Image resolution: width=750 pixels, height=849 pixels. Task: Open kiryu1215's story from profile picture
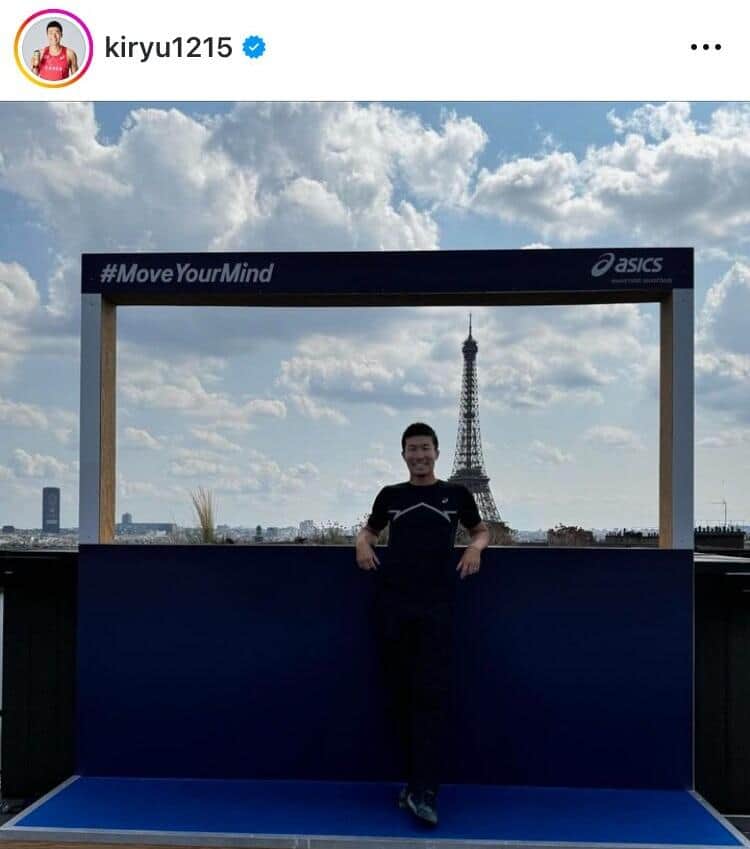(x=53, y=48)
